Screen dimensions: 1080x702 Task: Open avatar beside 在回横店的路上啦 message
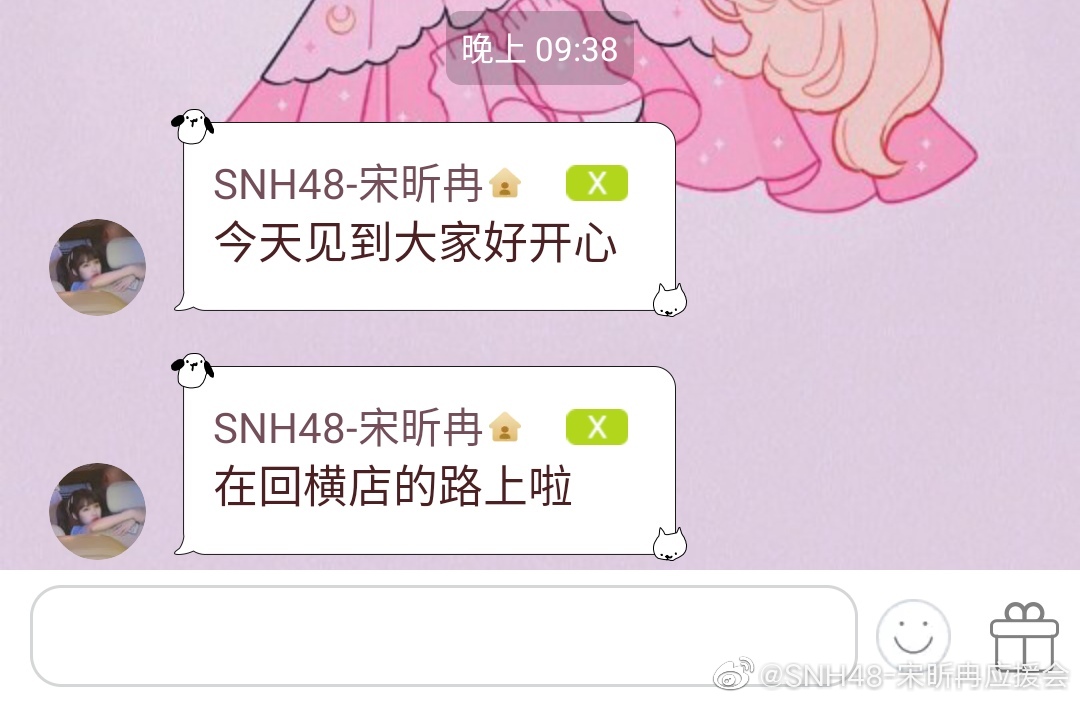(98, 511)
